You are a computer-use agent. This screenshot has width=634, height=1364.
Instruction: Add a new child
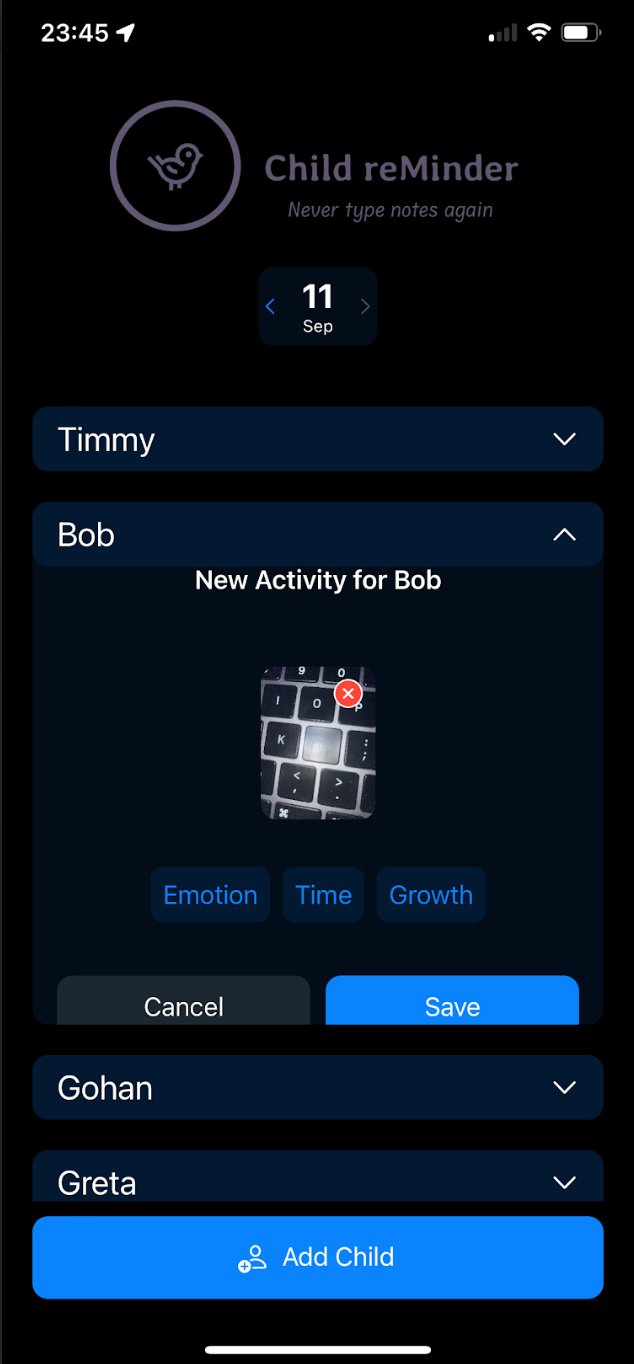[317, 1257]
